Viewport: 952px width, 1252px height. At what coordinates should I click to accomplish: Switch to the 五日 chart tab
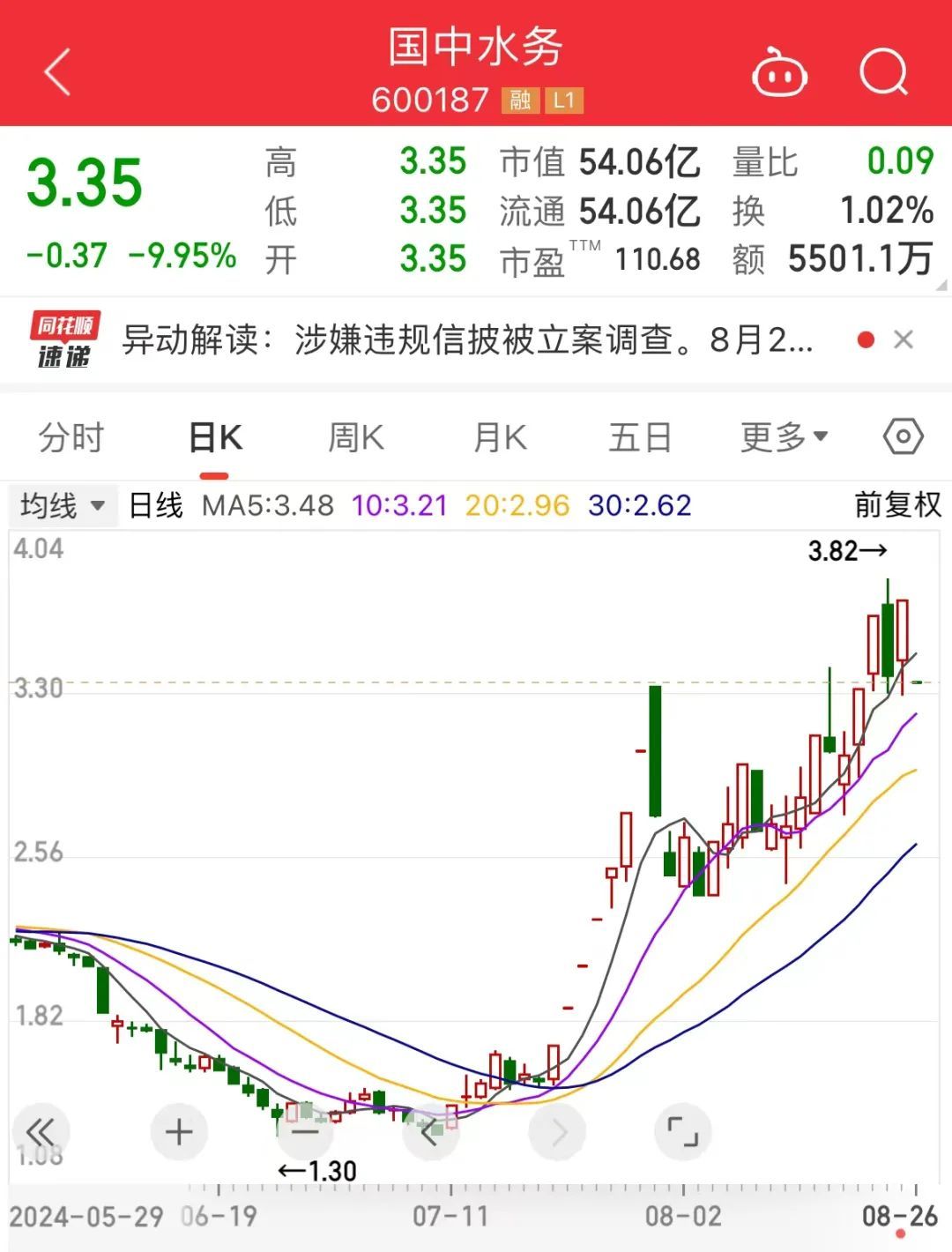point(640,437)
